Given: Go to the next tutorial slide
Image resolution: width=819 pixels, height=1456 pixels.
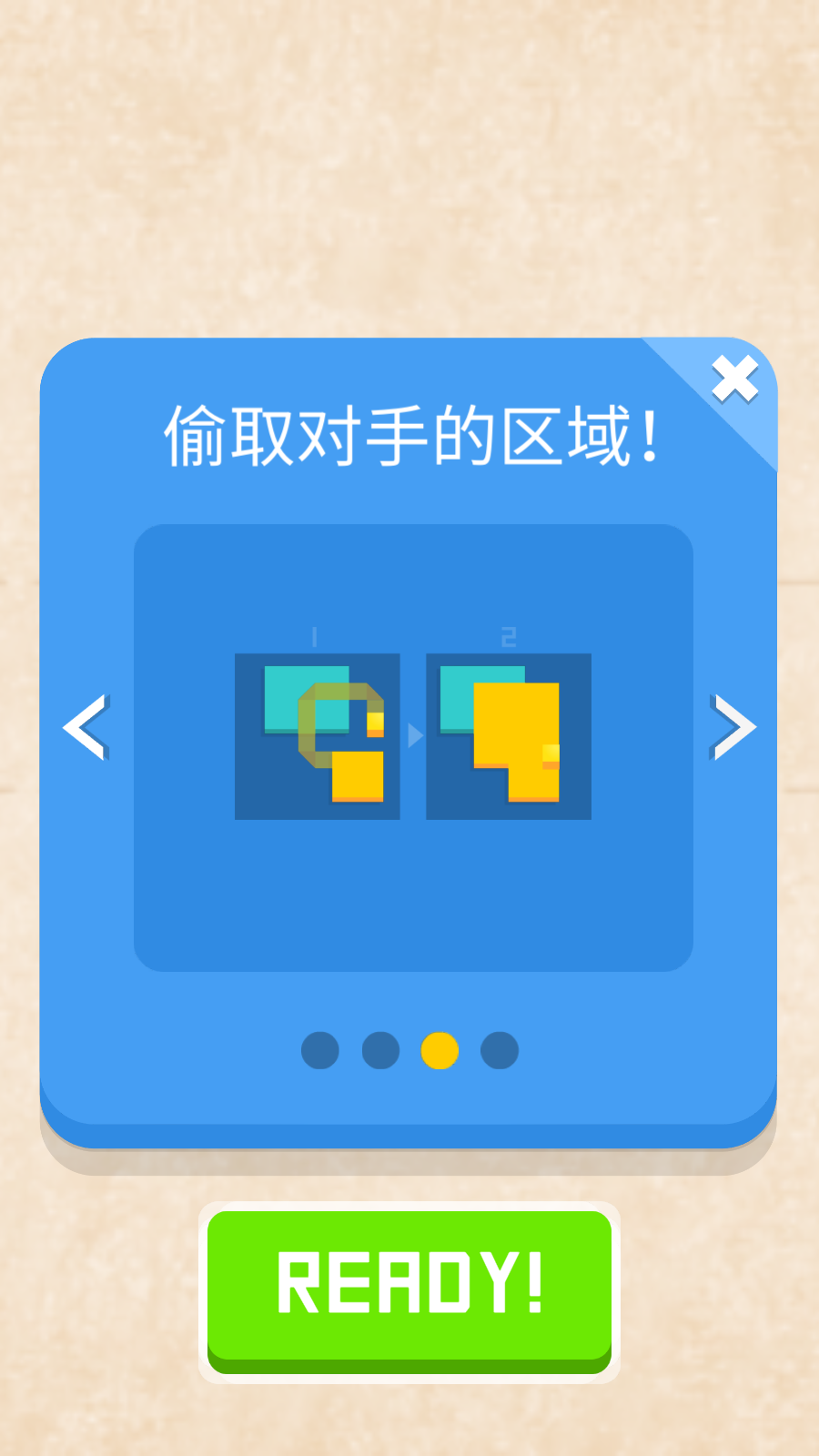Looking at the screenshot, I should pyautogui.click(x=733, y=727).
